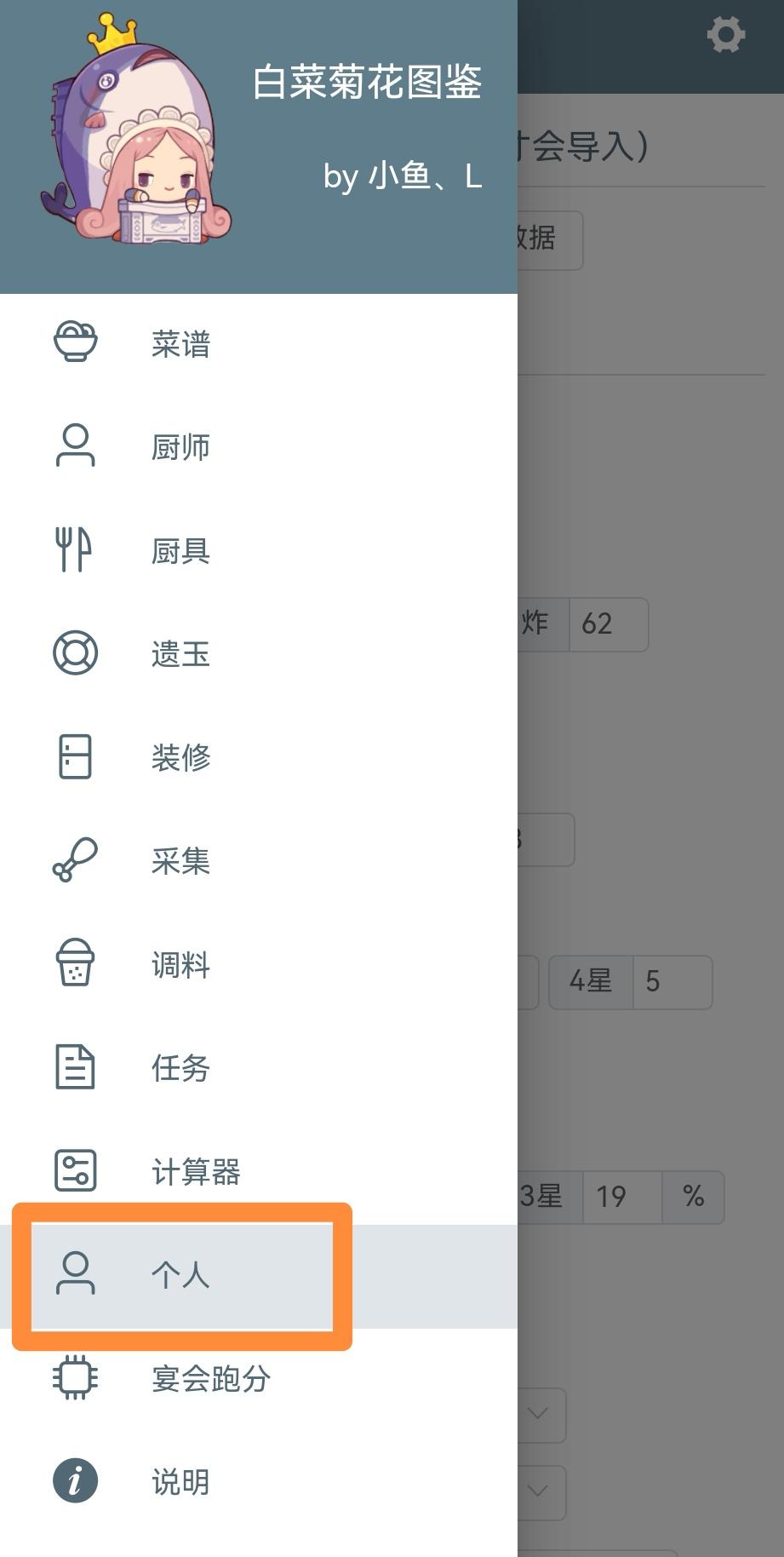Open 遗玉 via its ring icon
The height and width of the screenshot is (1557, 784).
coord(76,653)
